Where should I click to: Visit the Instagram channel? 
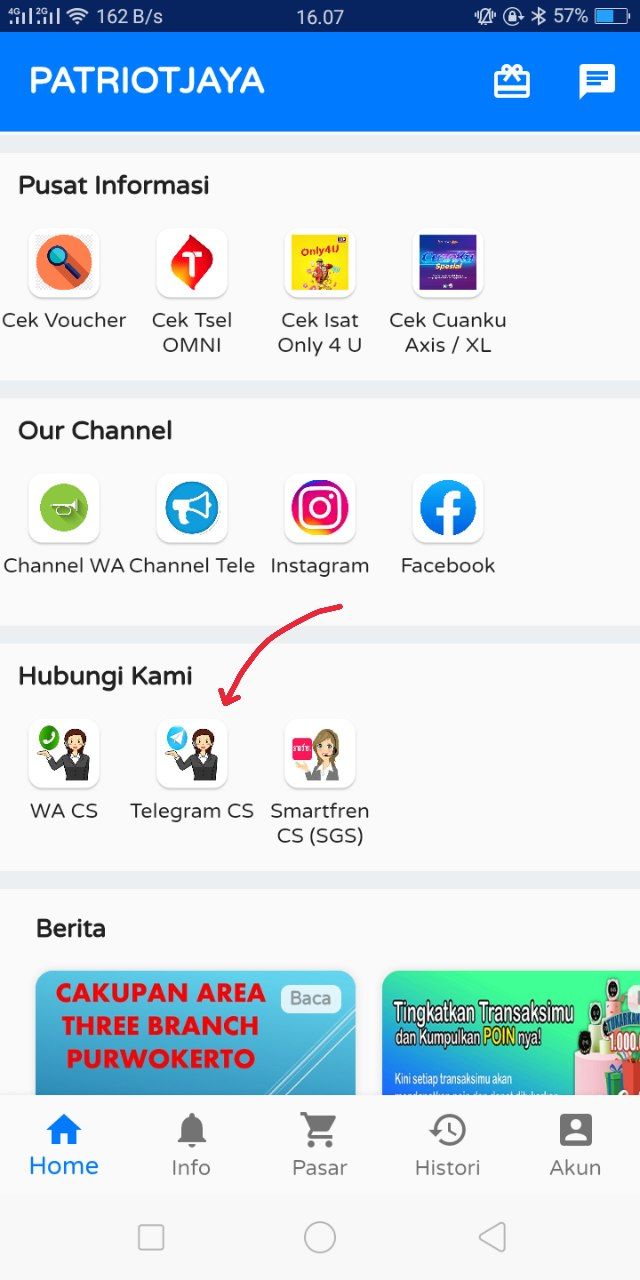coord(320,509)
